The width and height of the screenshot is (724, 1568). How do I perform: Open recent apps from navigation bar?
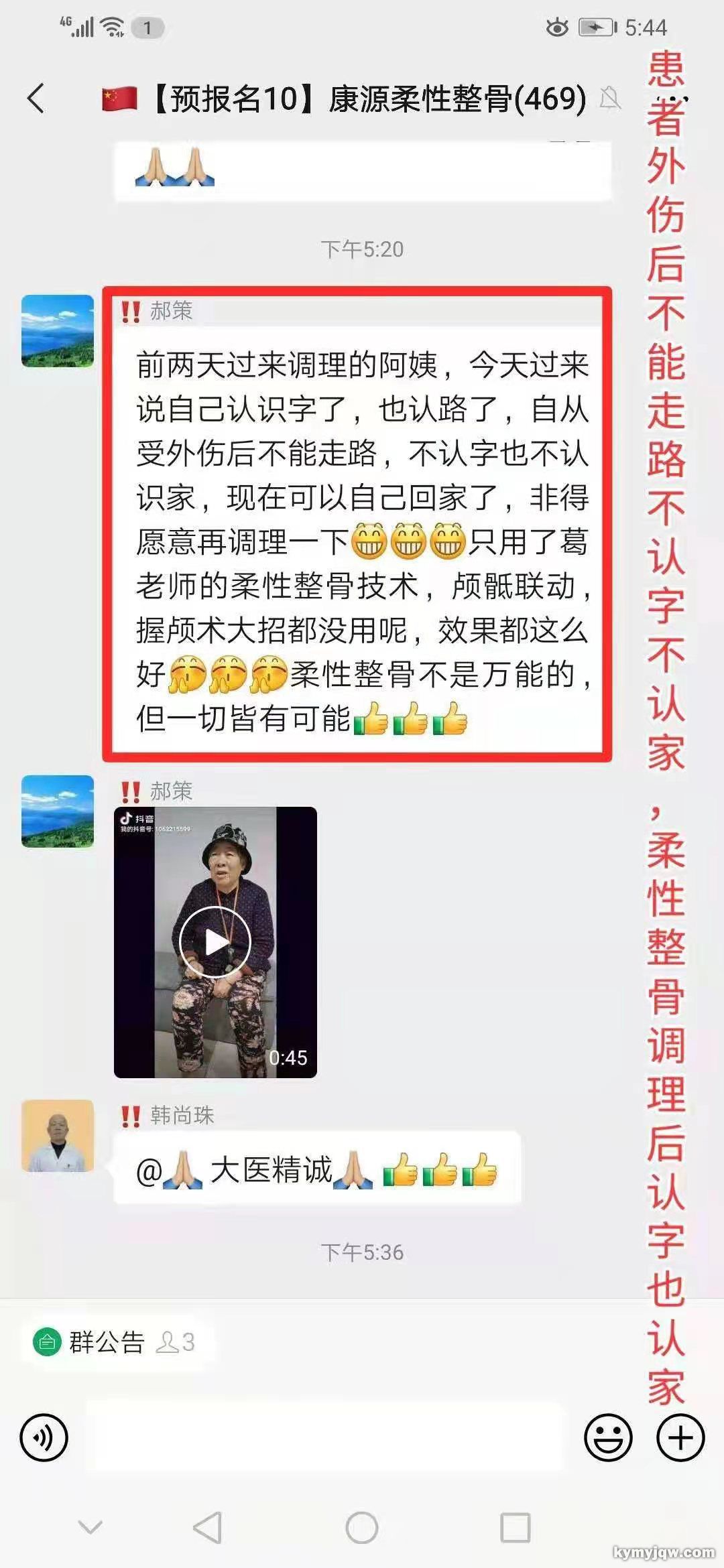pos(516,1528)
